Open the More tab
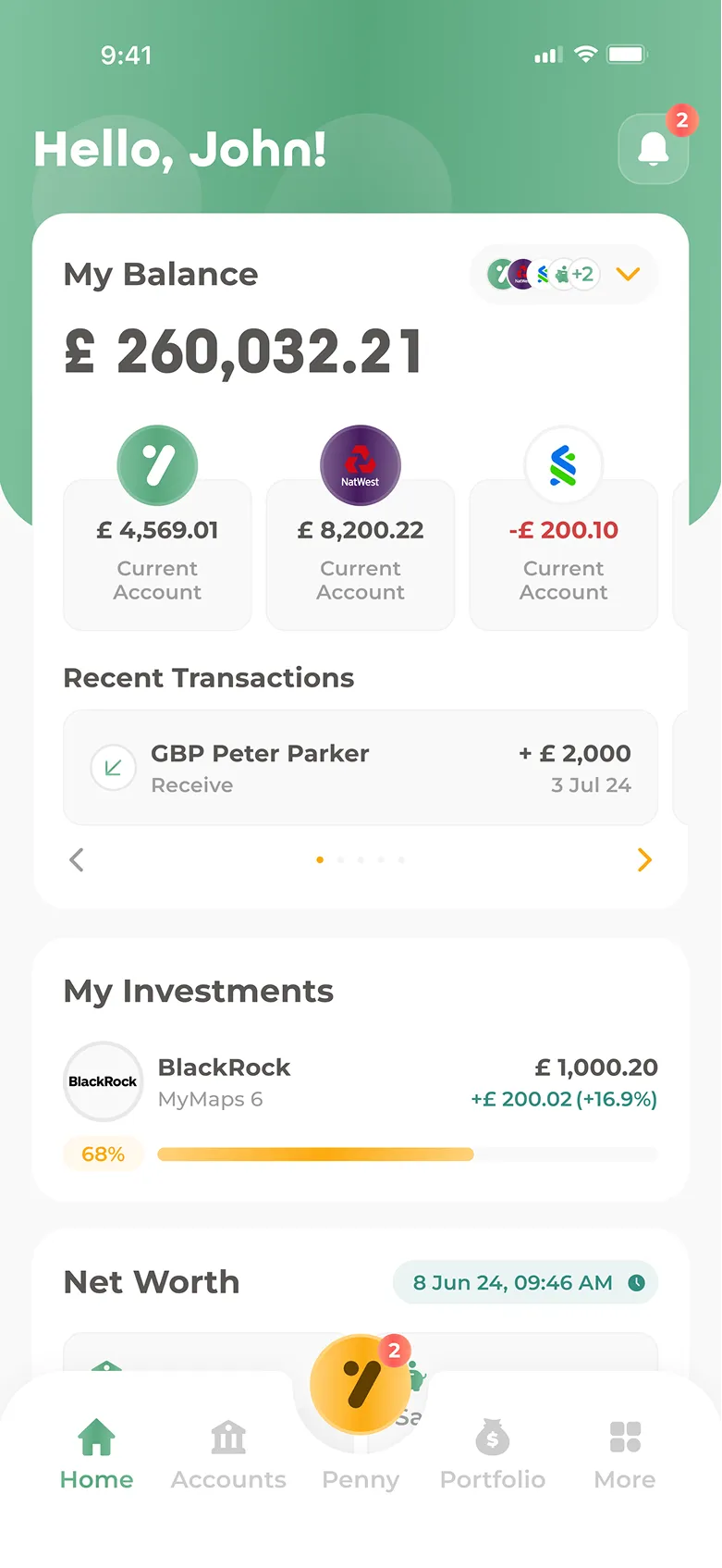722x1568 pixels. (625, 1454)
